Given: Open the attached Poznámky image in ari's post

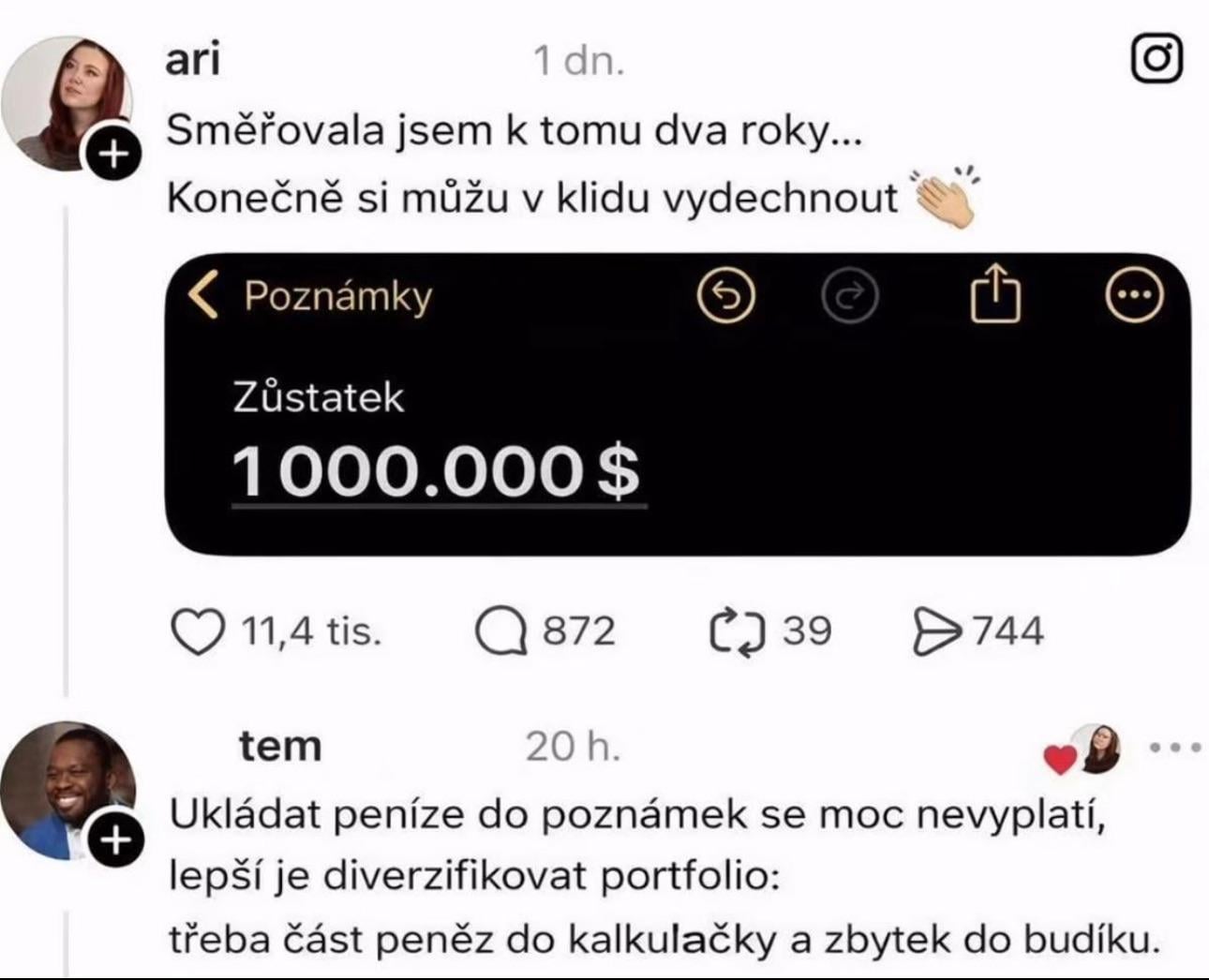Looking at the screenshot, I should tap(677, 405).
